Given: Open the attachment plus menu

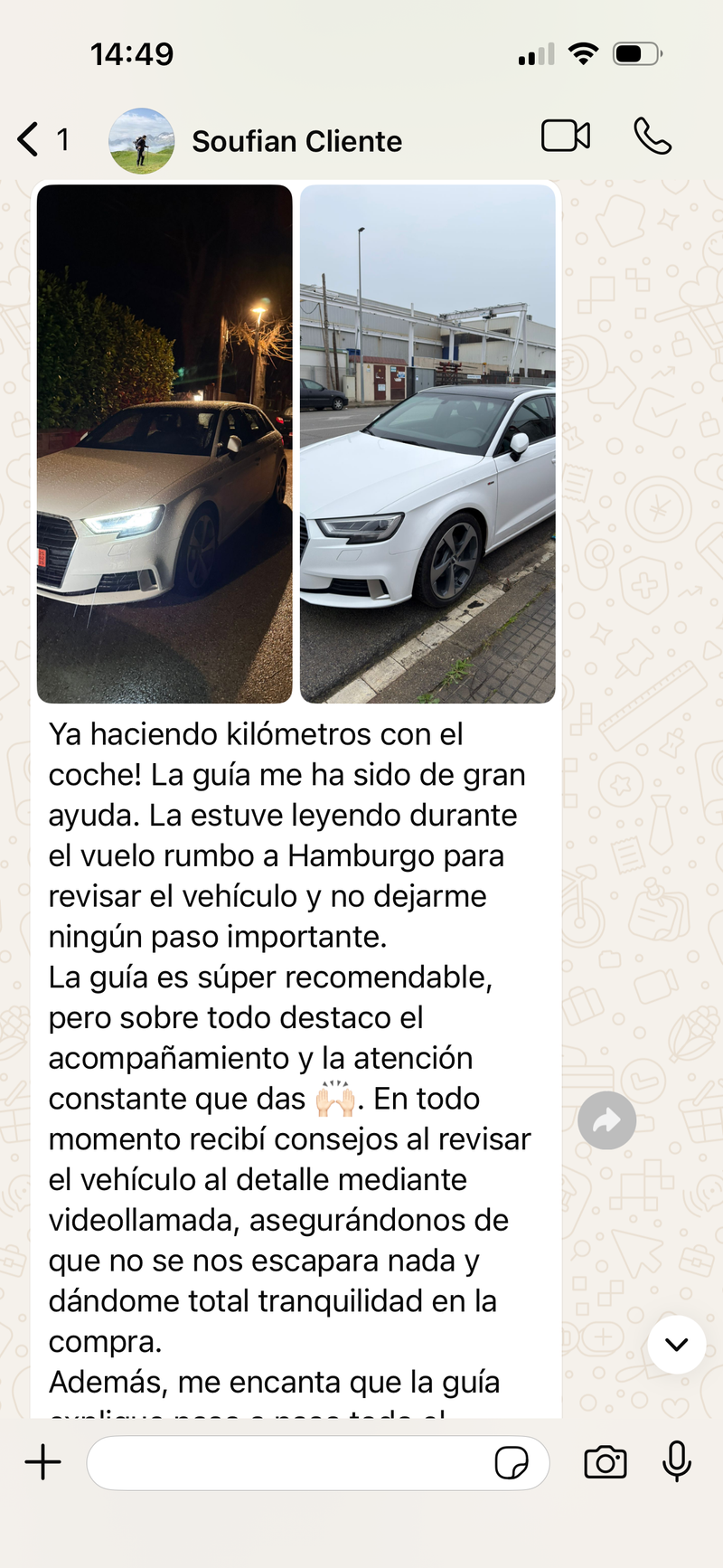Looking at the screenshot, I should coord(42,1462).
